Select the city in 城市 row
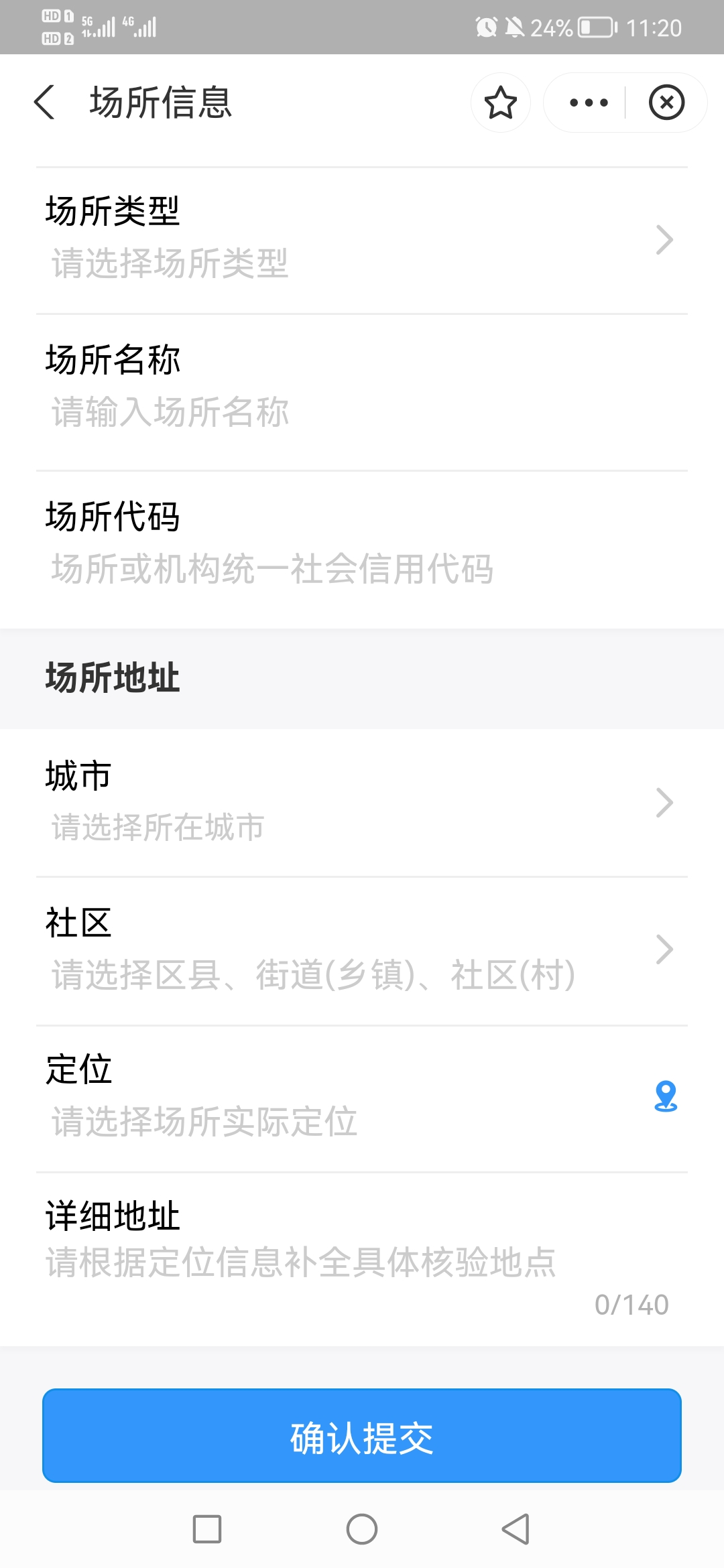The image size is (724, 1568). (362, 803)
